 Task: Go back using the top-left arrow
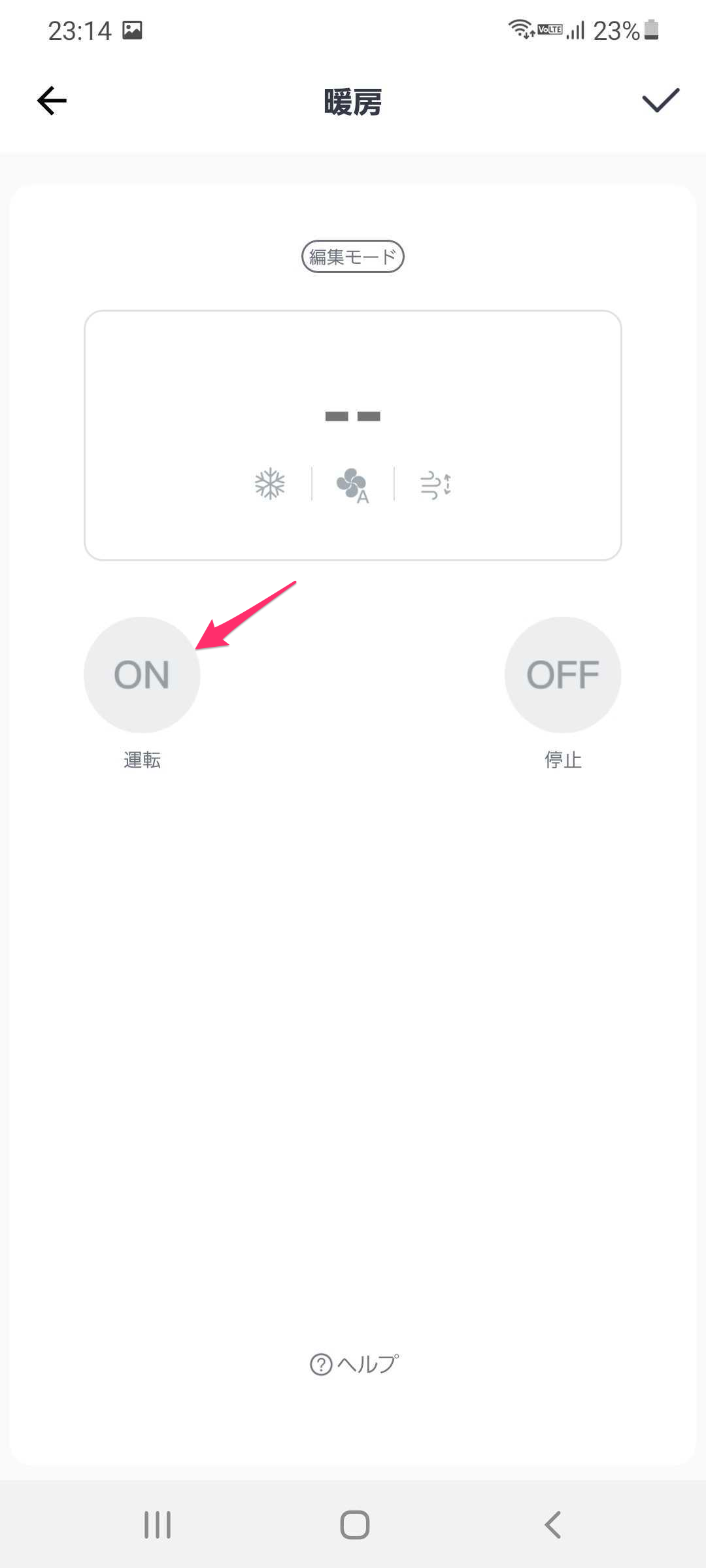click(x=52, y=101)
